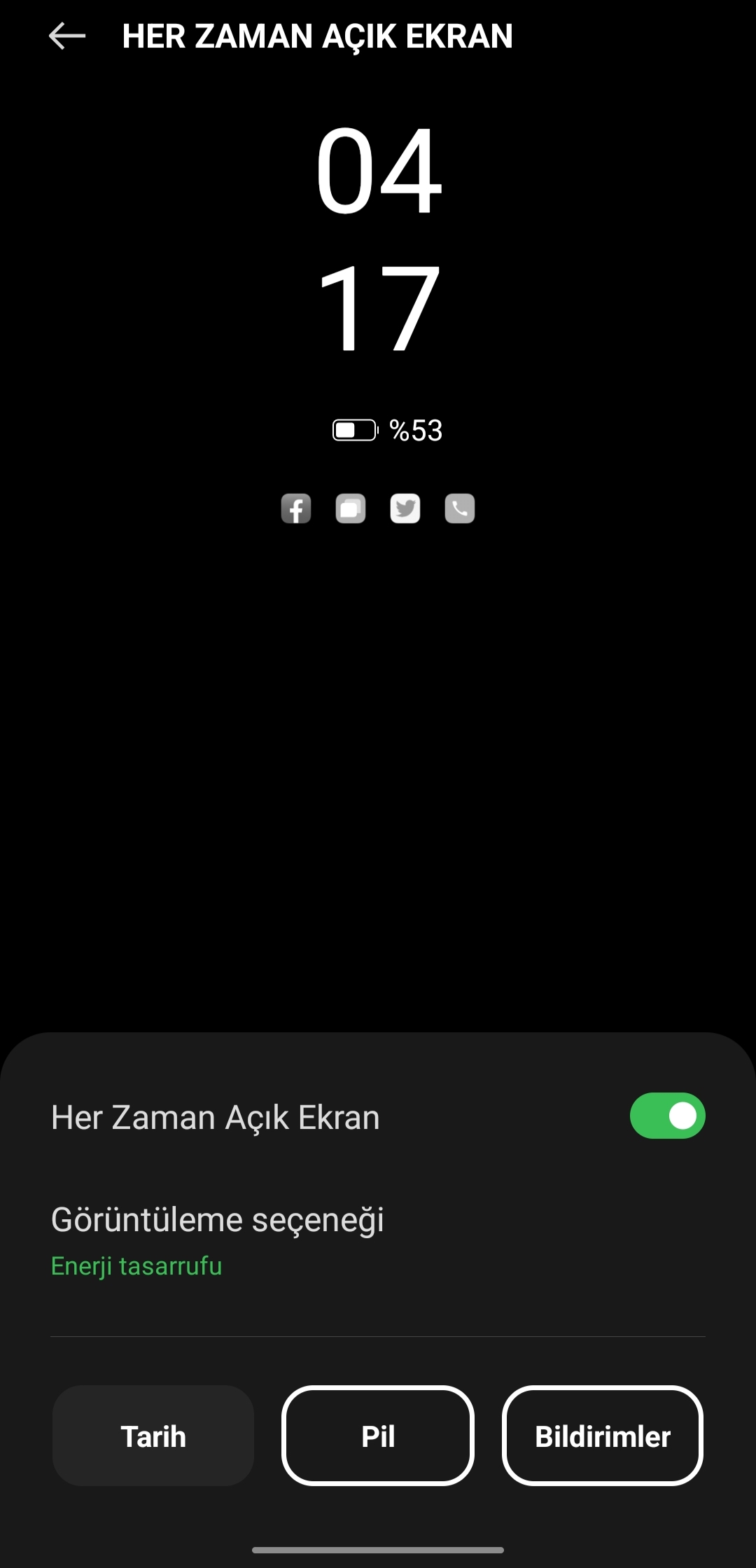The image size is (756, 1568).
Task: Toggle the Pil chip
Action: (x=378, y=1436)
